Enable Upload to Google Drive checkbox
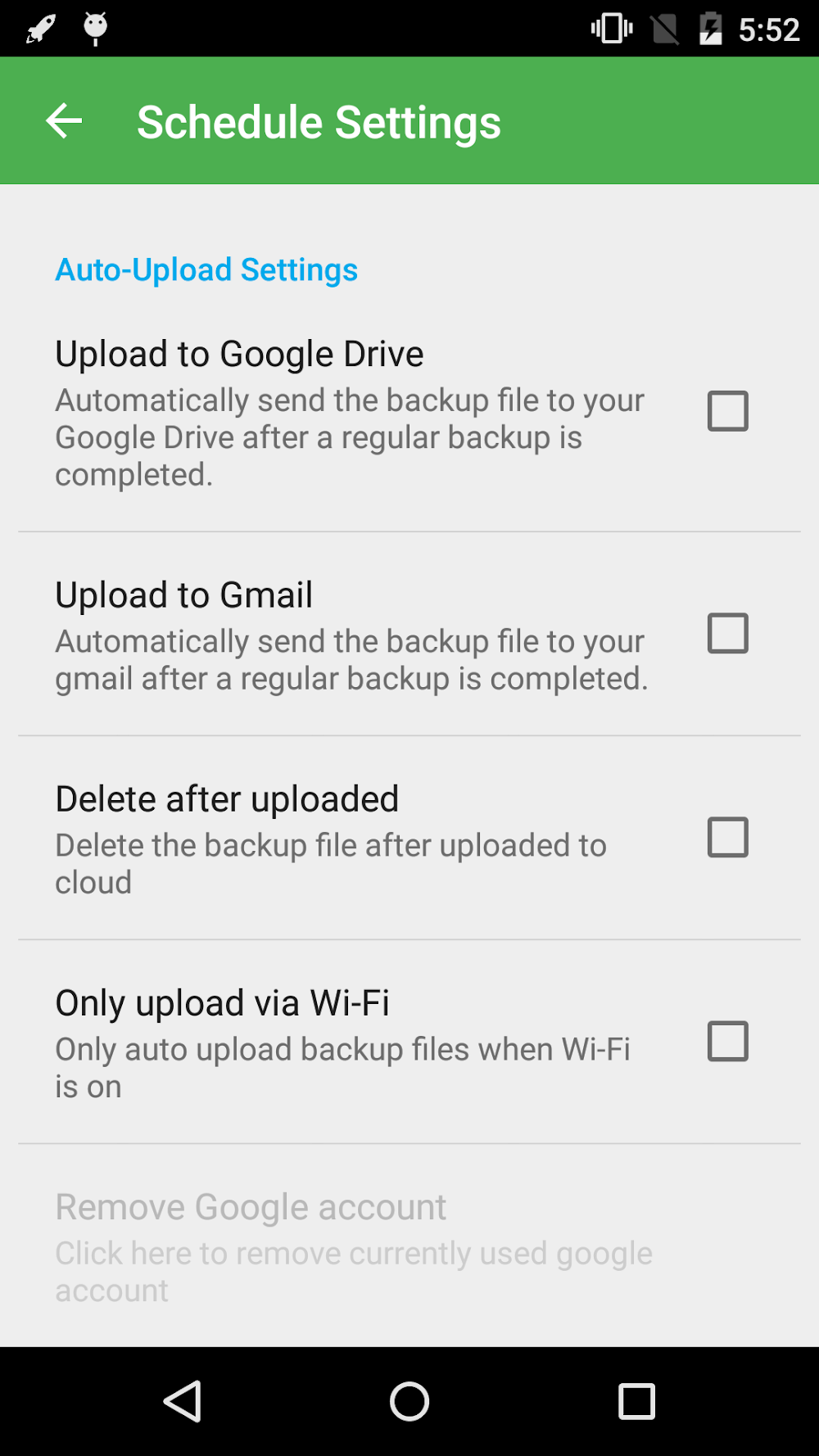 727,411
